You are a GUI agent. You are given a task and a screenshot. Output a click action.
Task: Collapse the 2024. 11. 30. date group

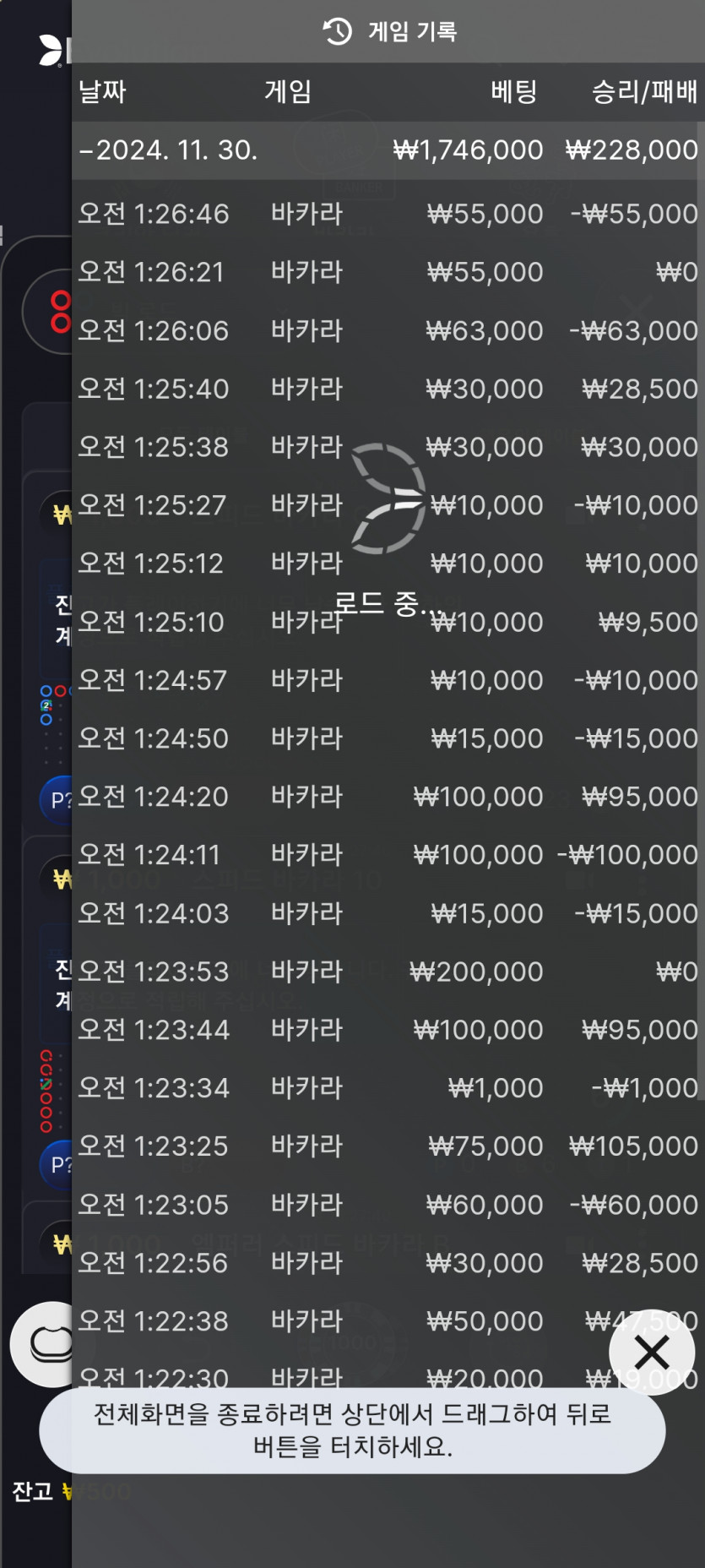[388, 150]
